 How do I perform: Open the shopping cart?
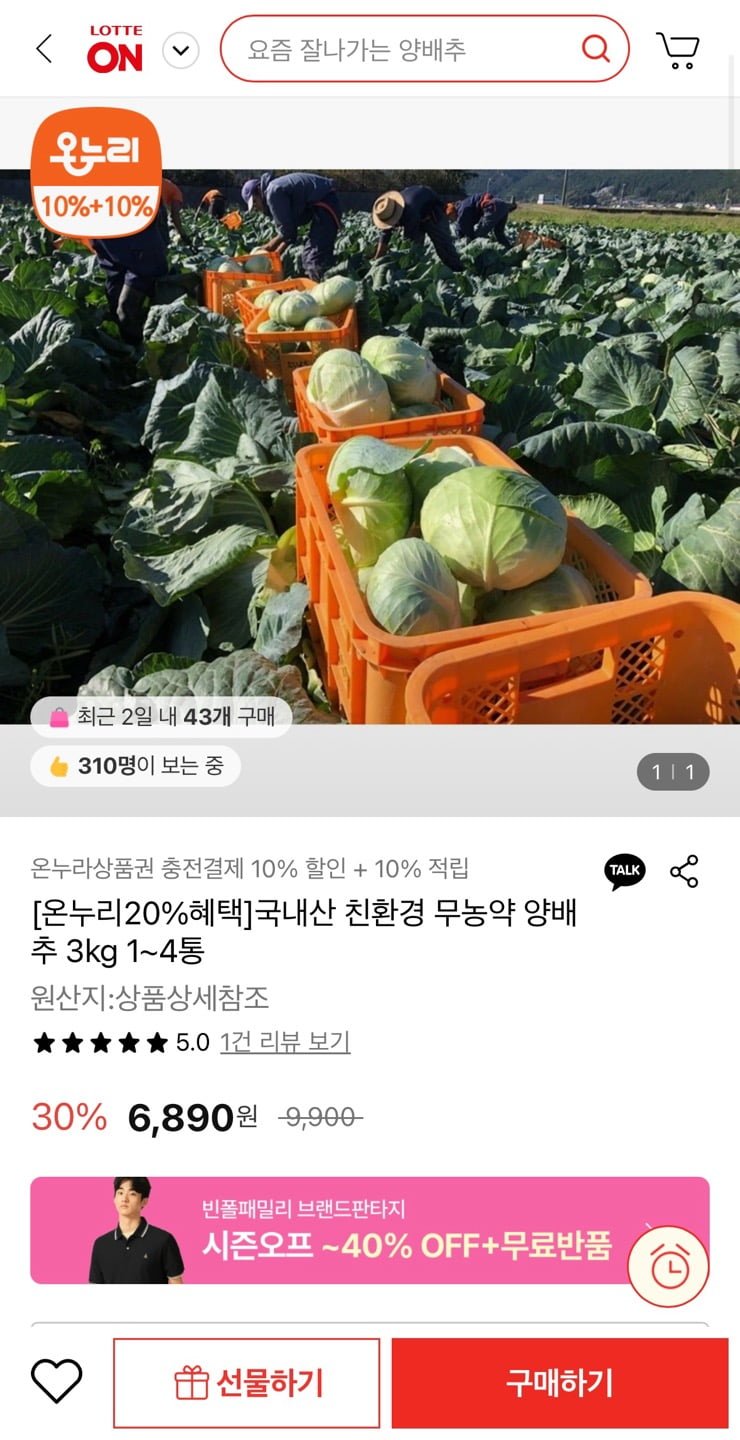pos(678,50)
